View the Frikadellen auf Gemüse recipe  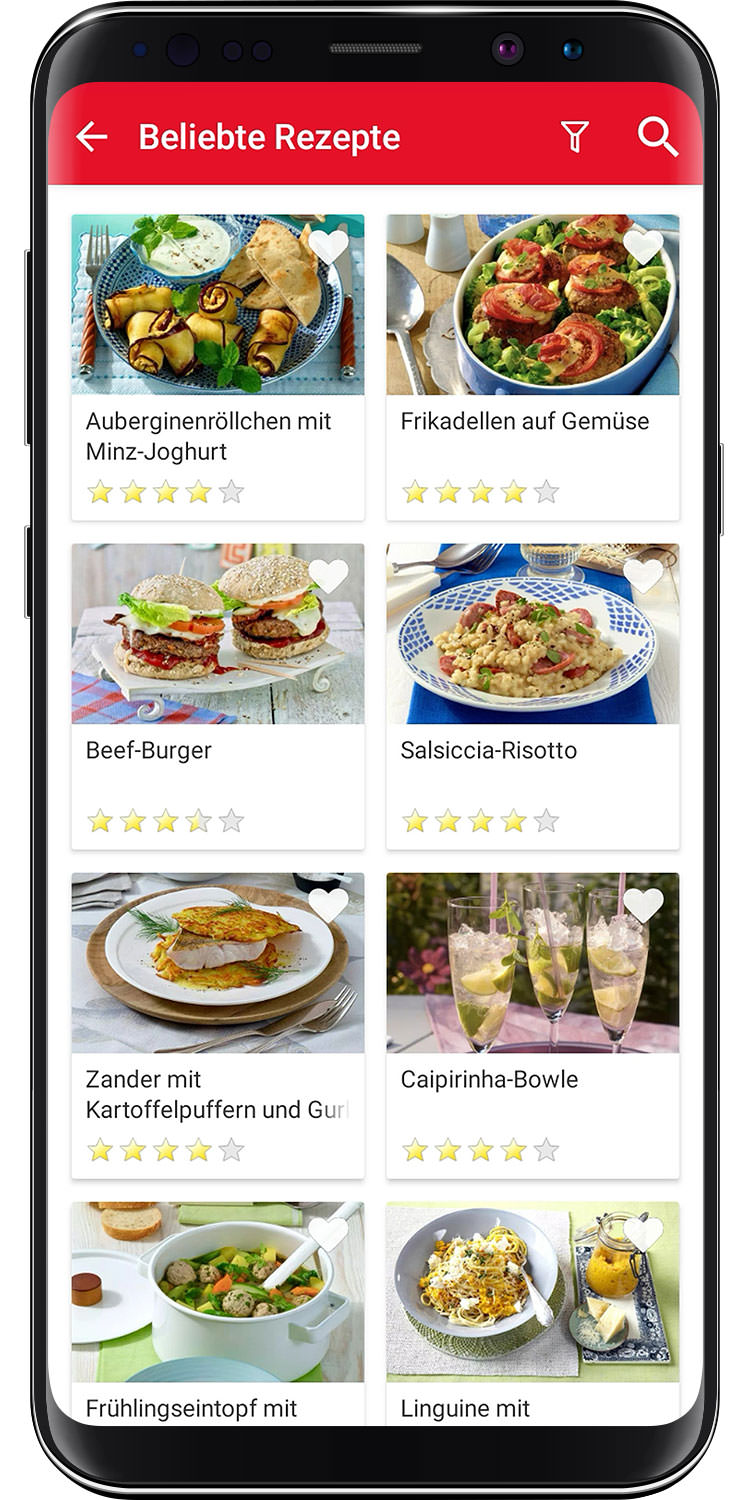533,422
